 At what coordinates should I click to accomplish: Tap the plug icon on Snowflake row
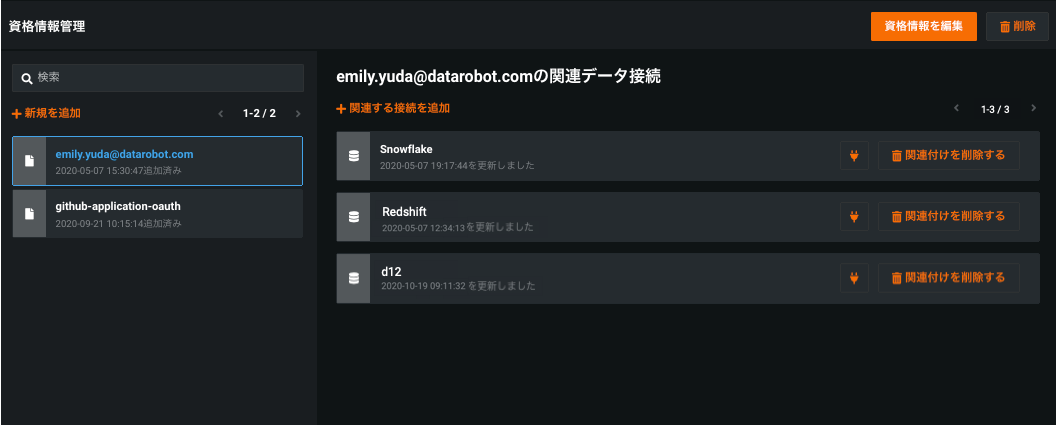point(854,156)
